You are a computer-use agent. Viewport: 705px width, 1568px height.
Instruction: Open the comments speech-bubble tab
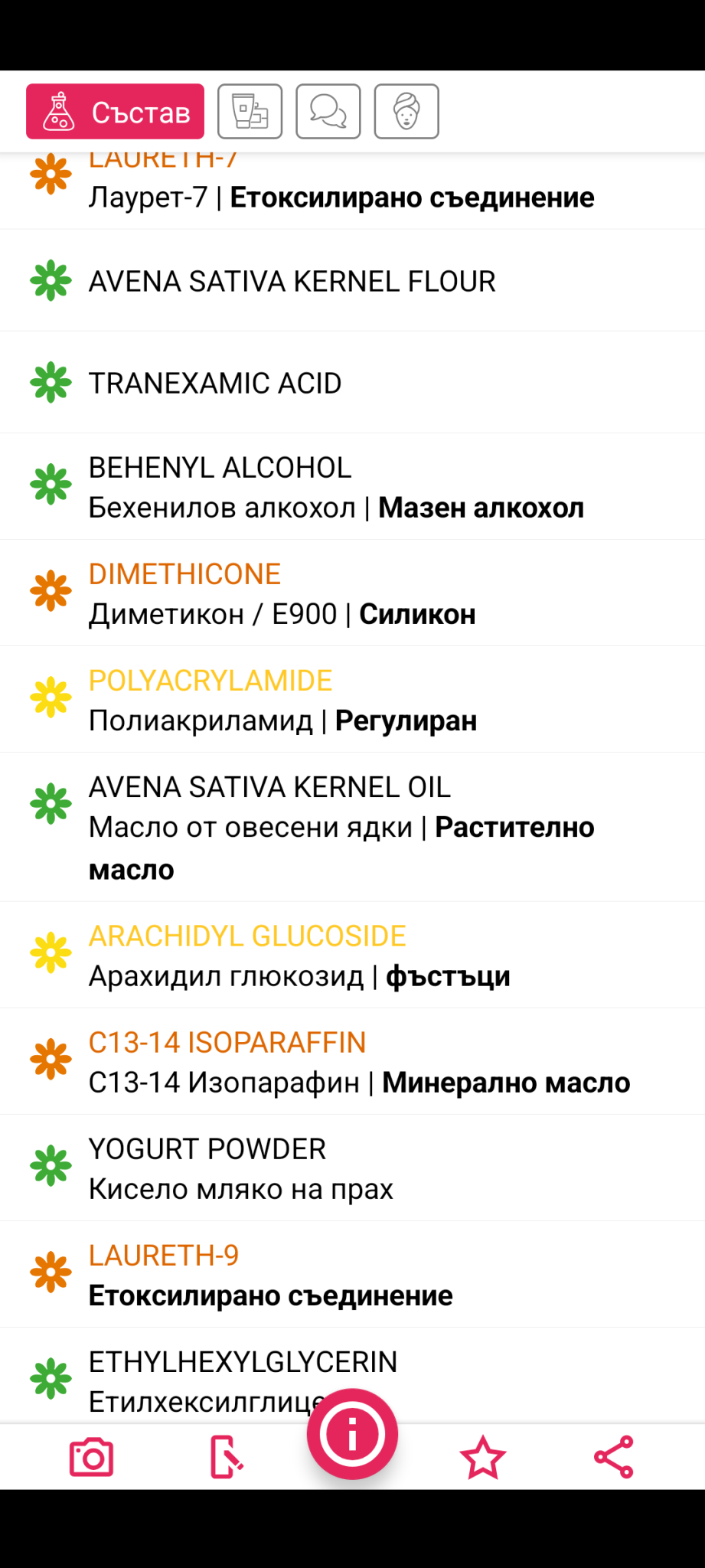coord(328,112)
